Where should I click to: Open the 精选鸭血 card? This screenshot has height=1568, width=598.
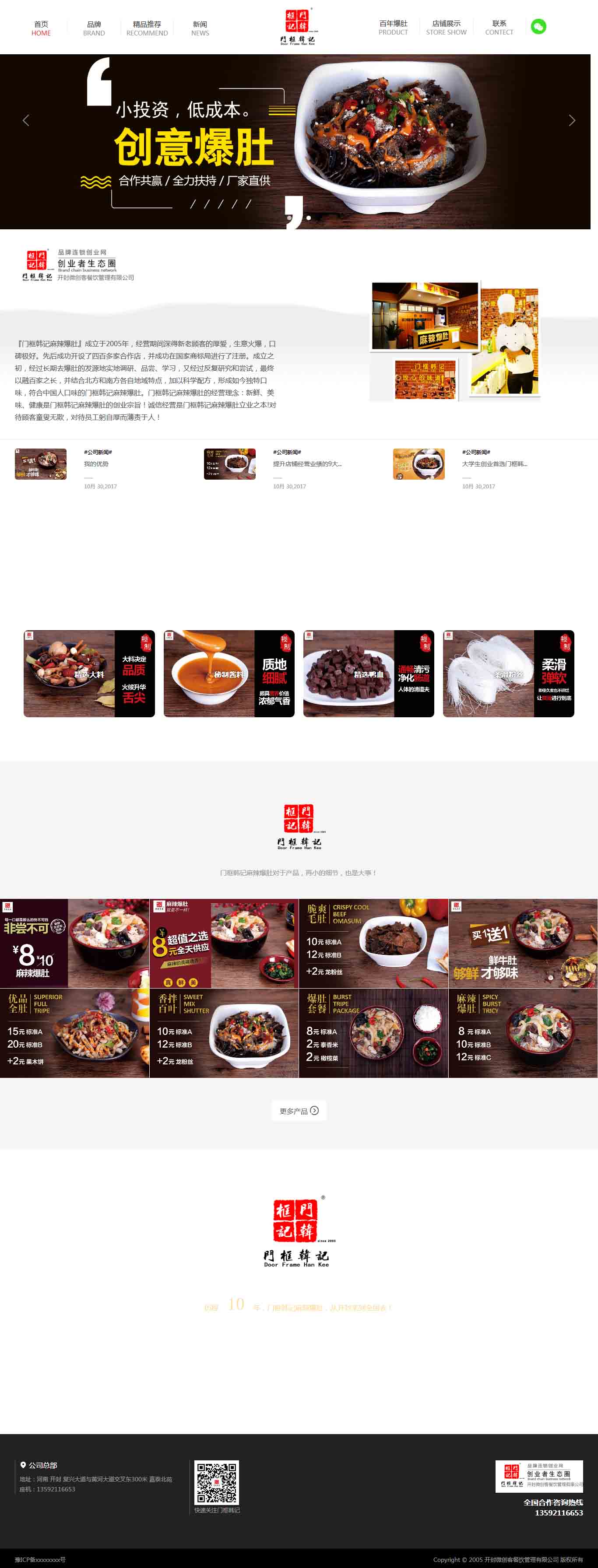point(369,673)
